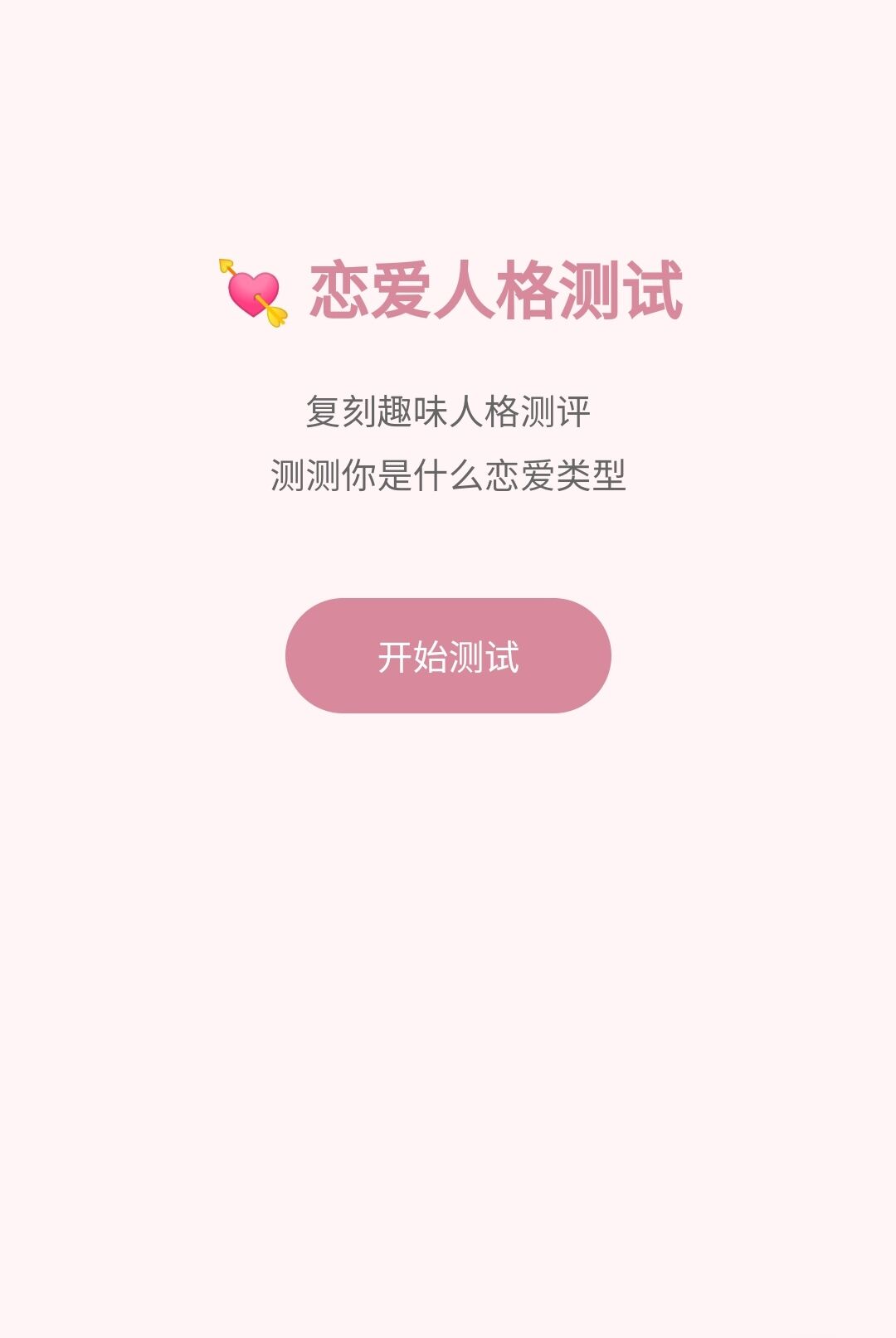Click the 恋爱人格测试 title text
The height and width of the screenshot is (1338, 896).
(x=498, y=292)
